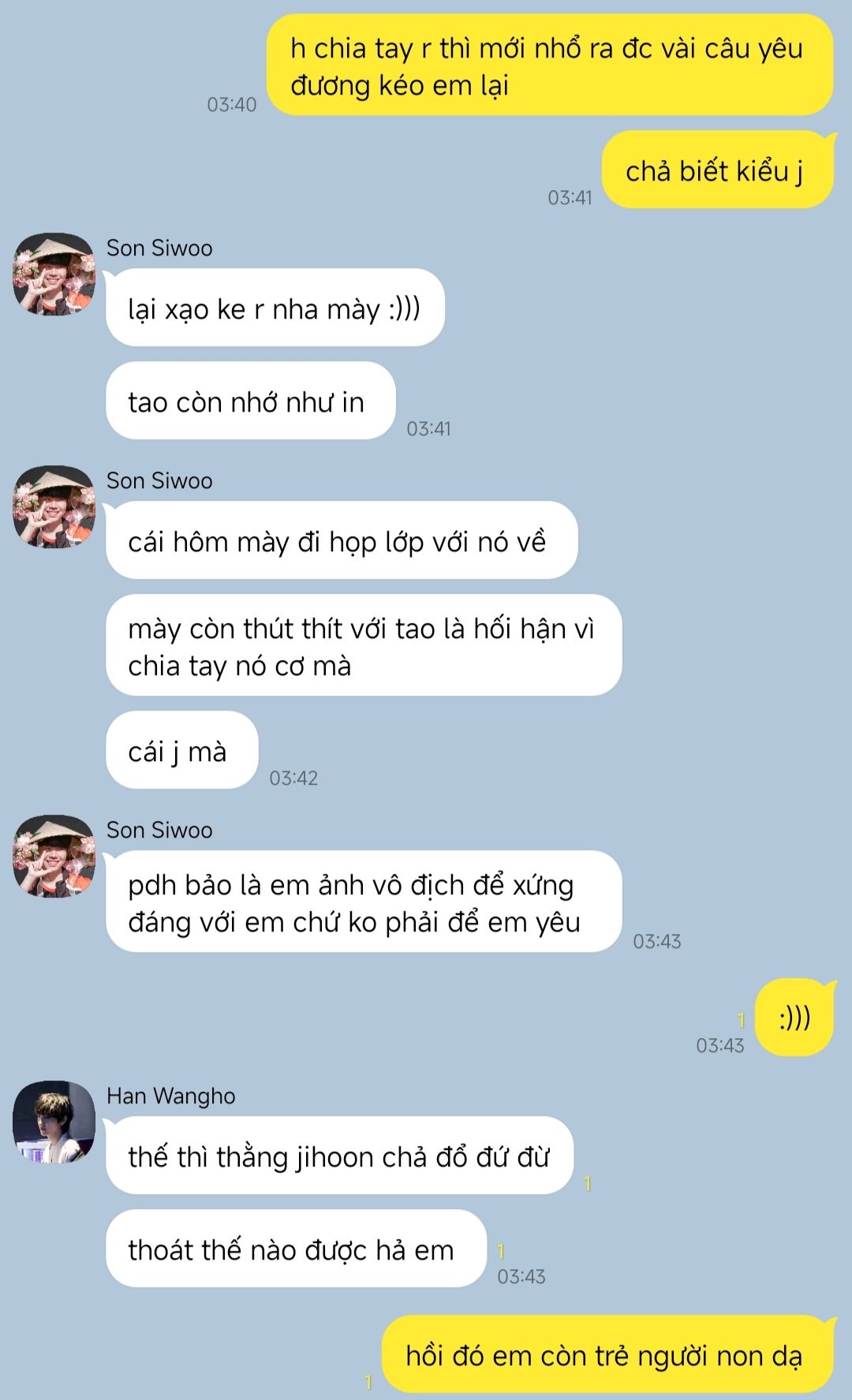Open Son Siwoo's avatar above "lại xạo ke" message

[54, 274]
